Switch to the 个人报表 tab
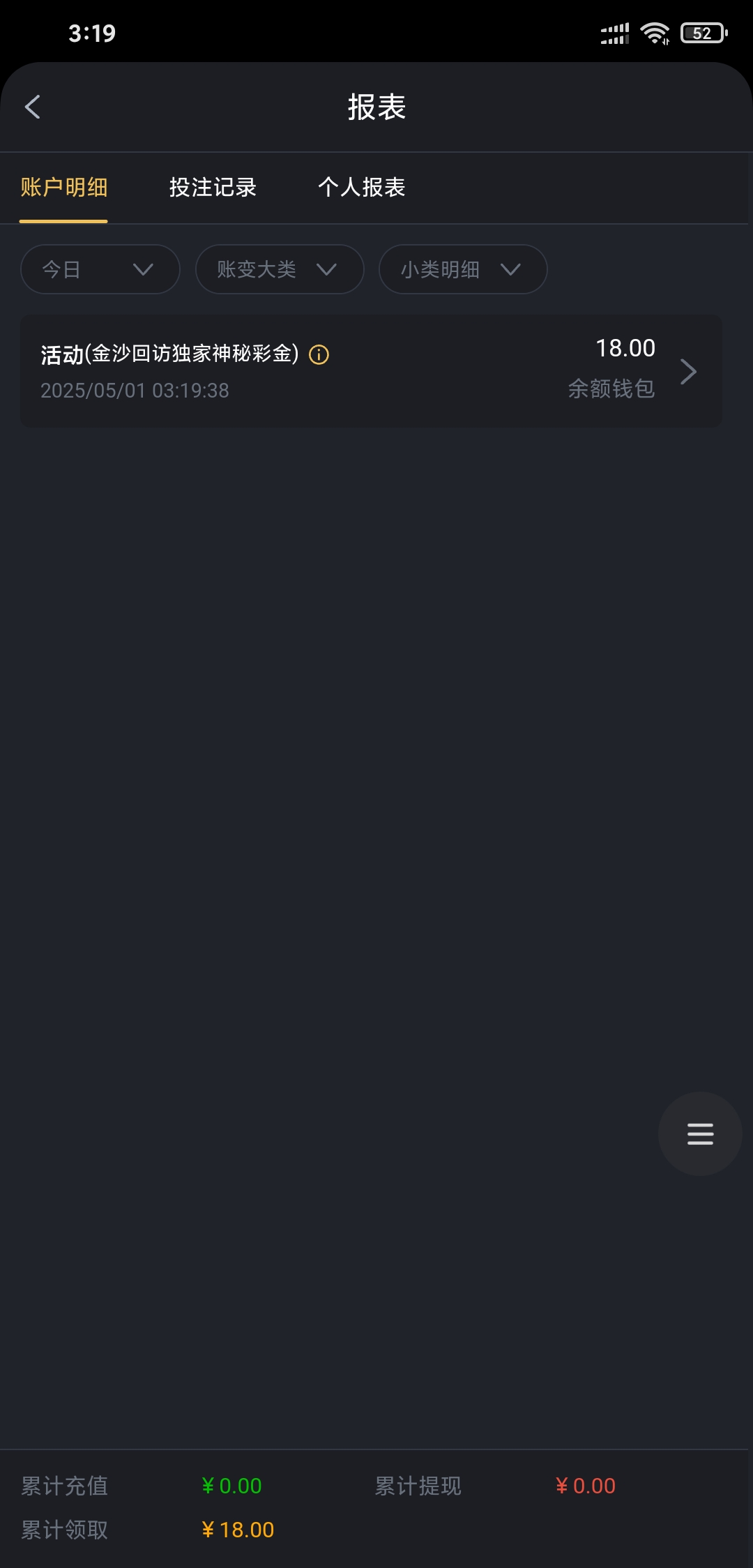 (361, 188)
